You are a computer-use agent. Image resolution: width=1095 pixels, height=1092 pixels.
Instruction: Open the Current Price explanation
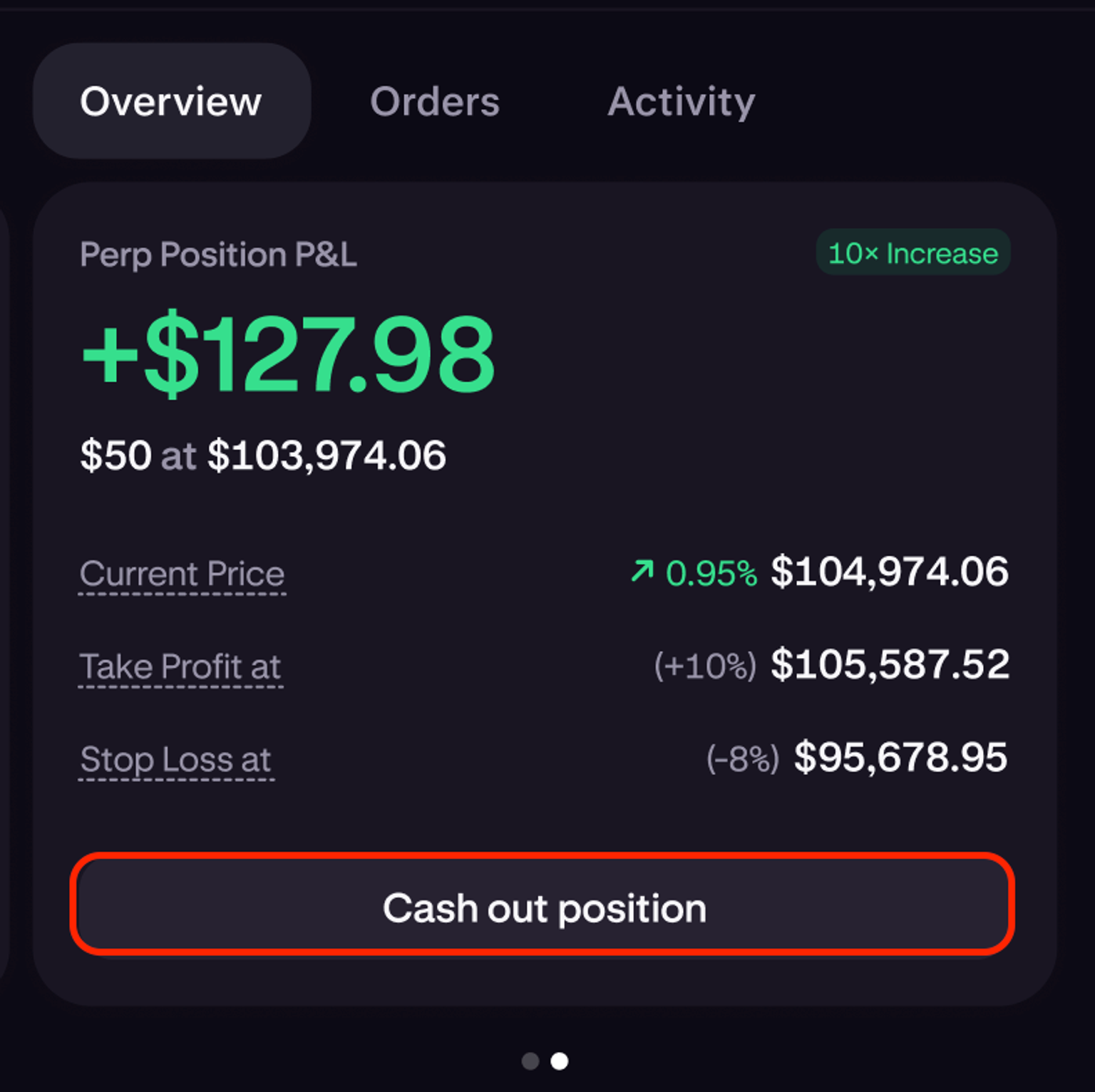click(x=182, y=574)
